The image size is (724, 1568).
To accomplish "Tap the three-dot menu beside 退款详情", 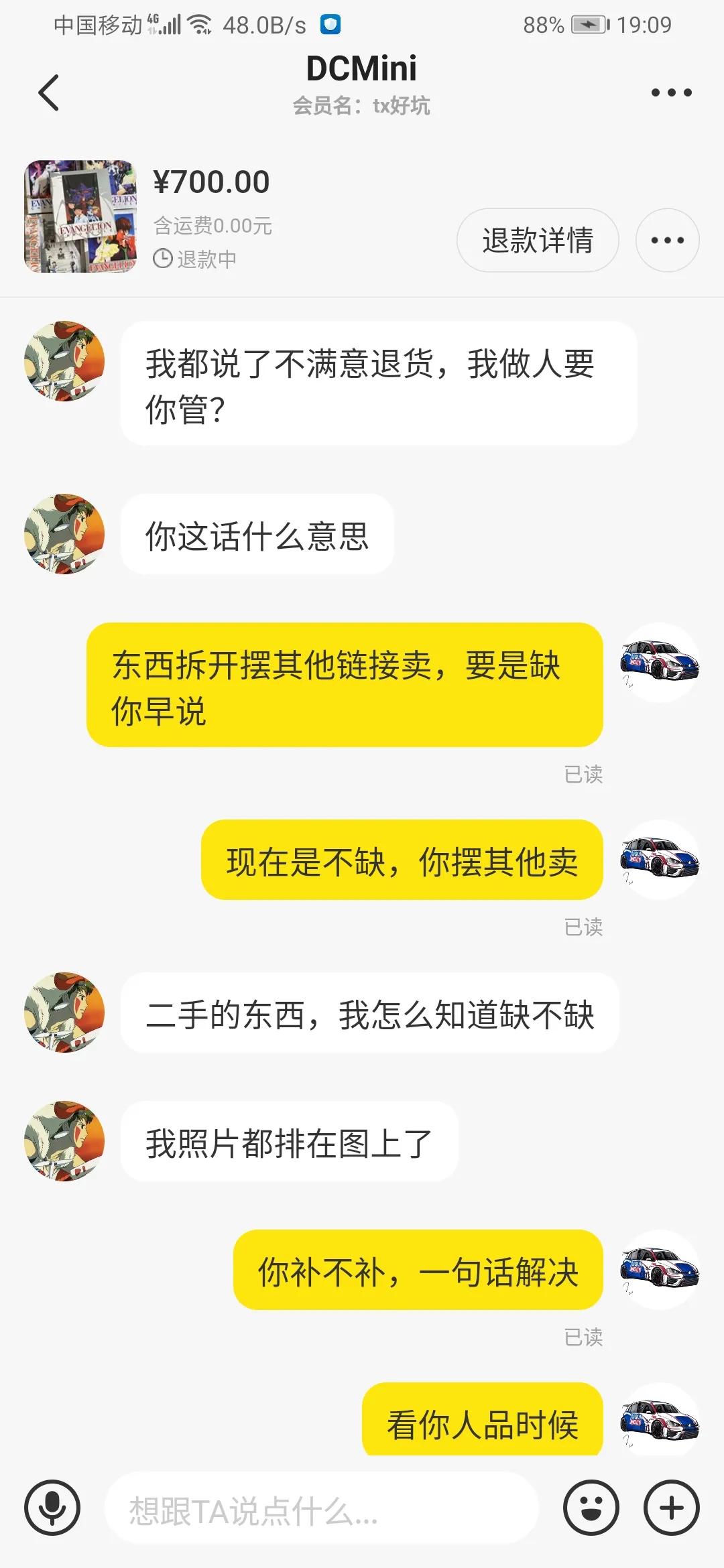I will 668,240.
